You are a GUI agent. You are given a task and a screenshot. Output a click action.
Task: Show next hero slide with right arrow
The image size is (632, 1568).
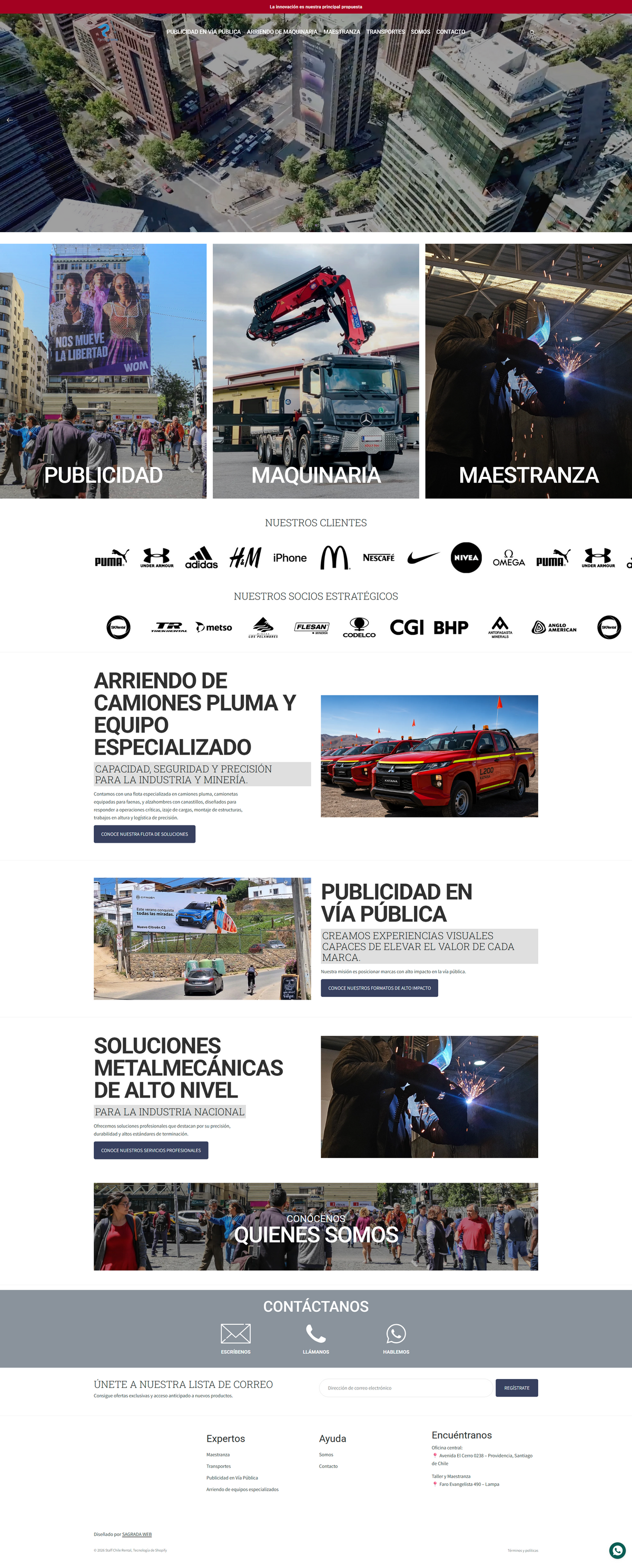click(623, 120)
